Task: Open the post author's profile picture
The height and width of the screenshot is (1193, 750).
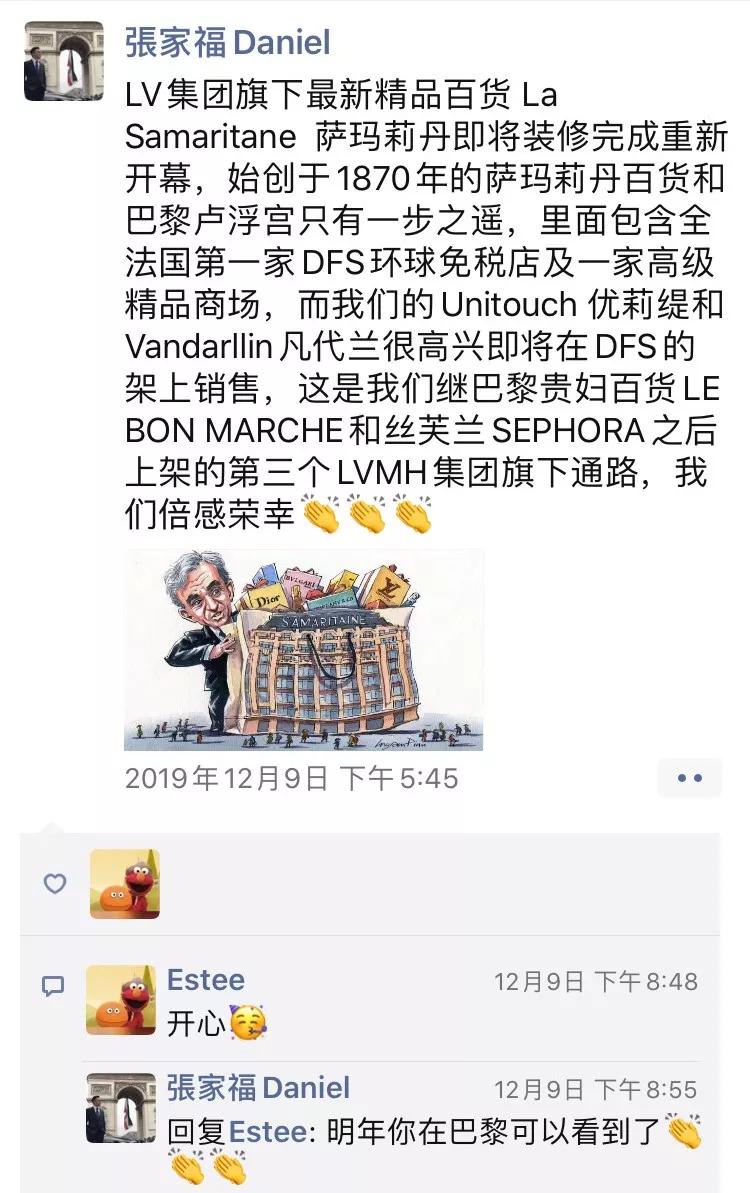Action: click(x=64, y=61)
